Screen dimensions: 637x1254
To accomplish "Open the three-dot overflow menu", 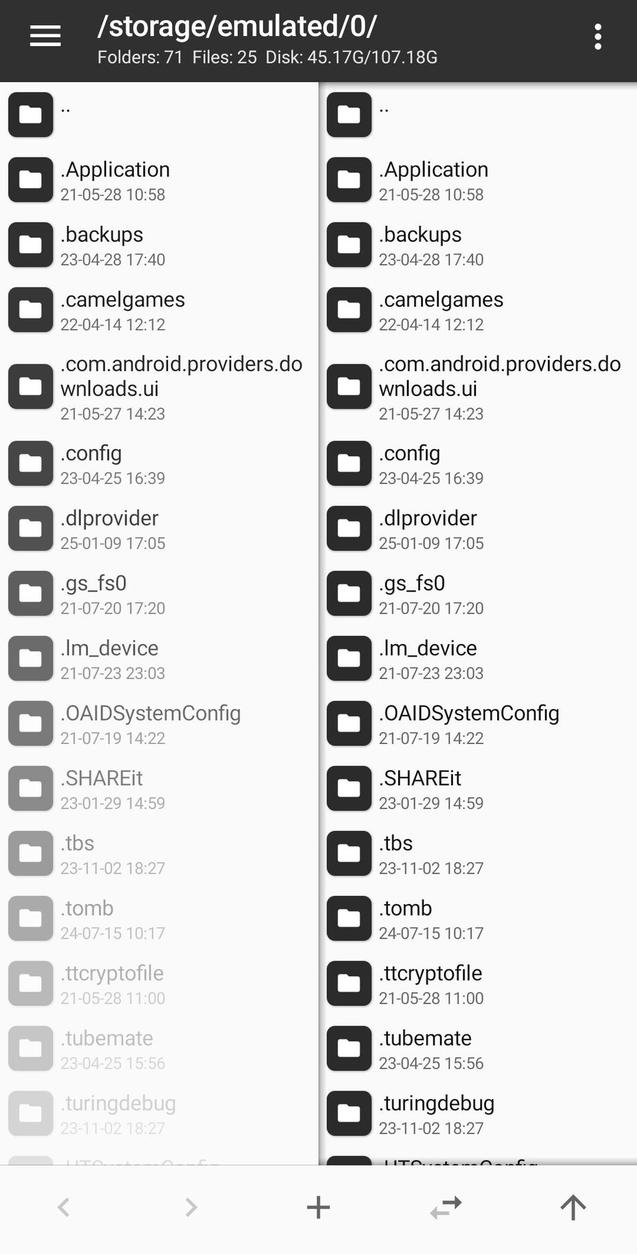I will 597,37.
